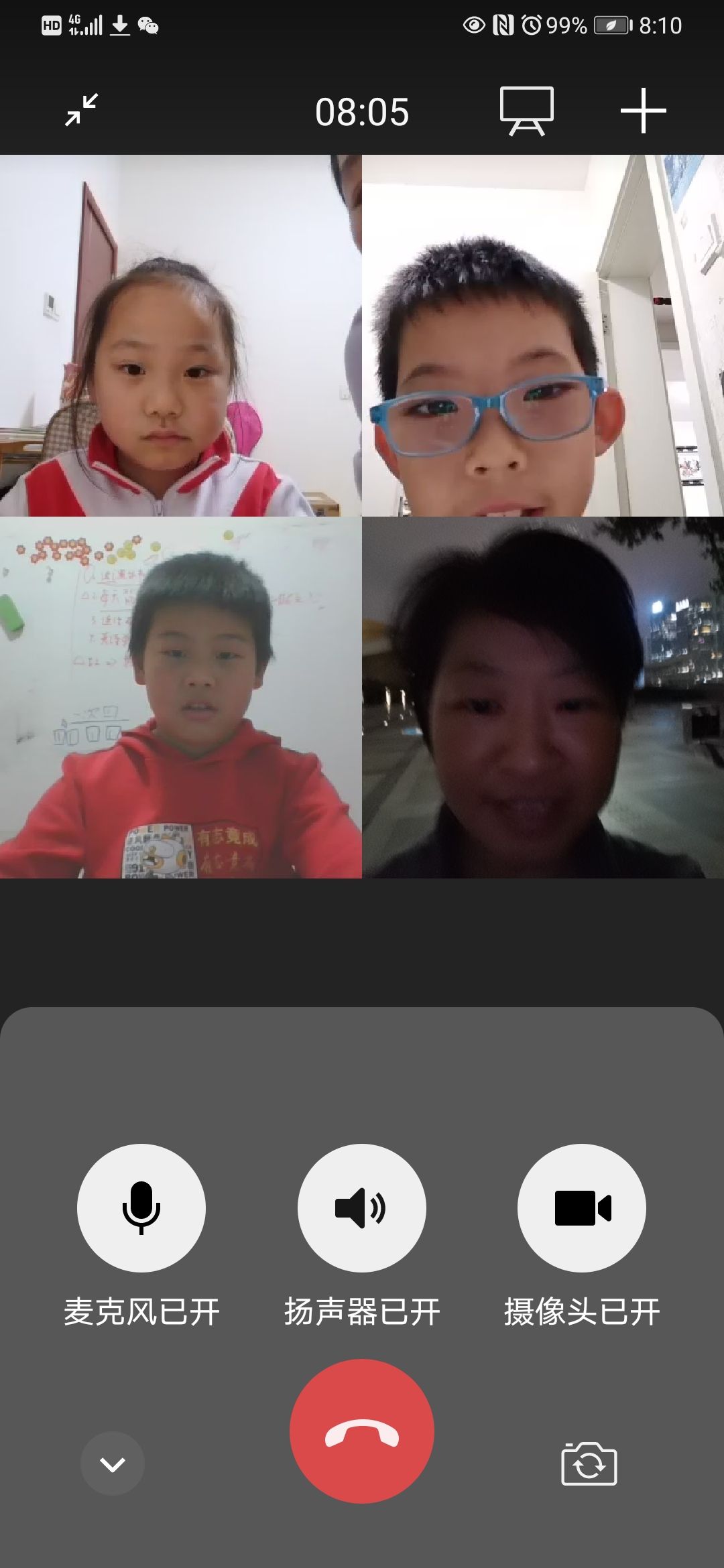Add a participant with the plus icon

tap(643, 111)
